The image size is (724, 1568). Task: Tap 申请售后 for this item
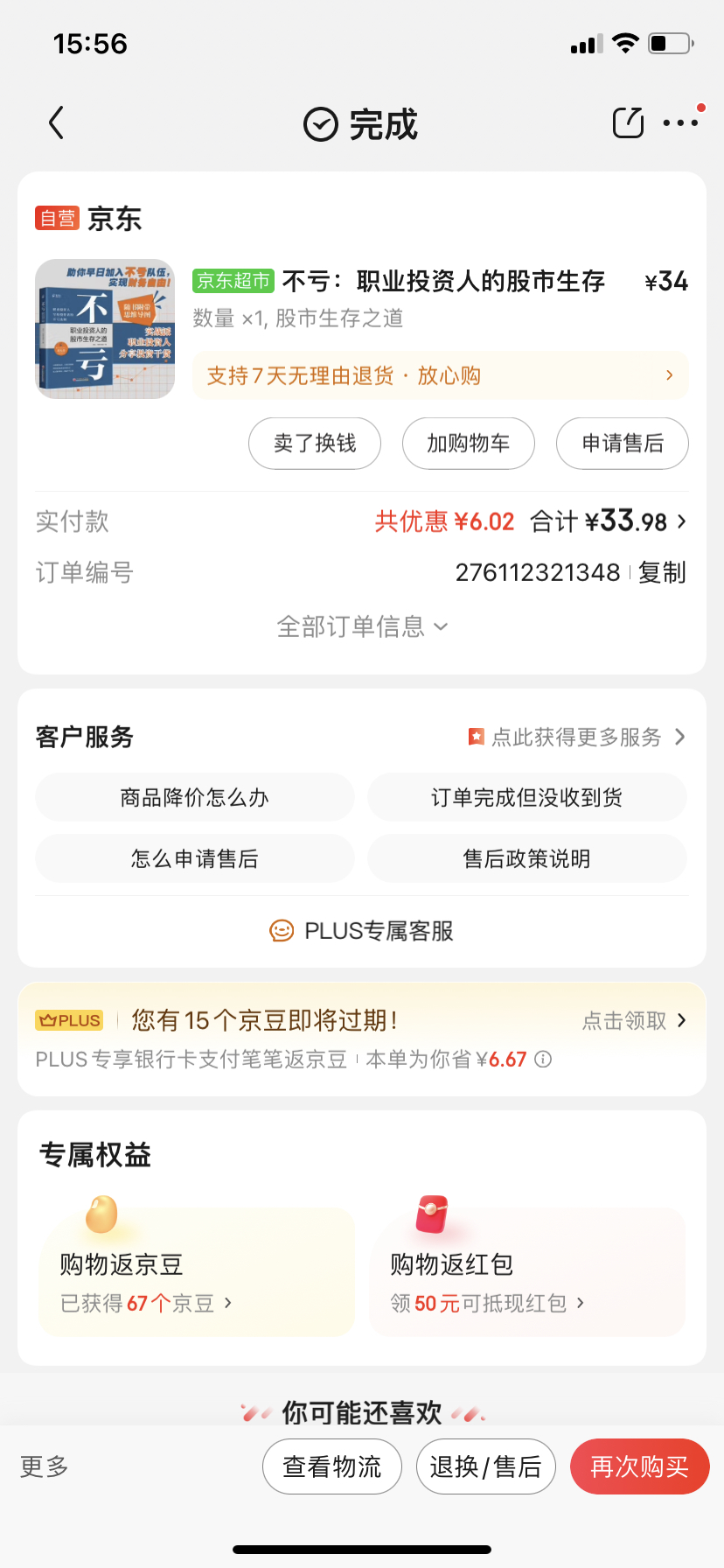click(622, 444)
